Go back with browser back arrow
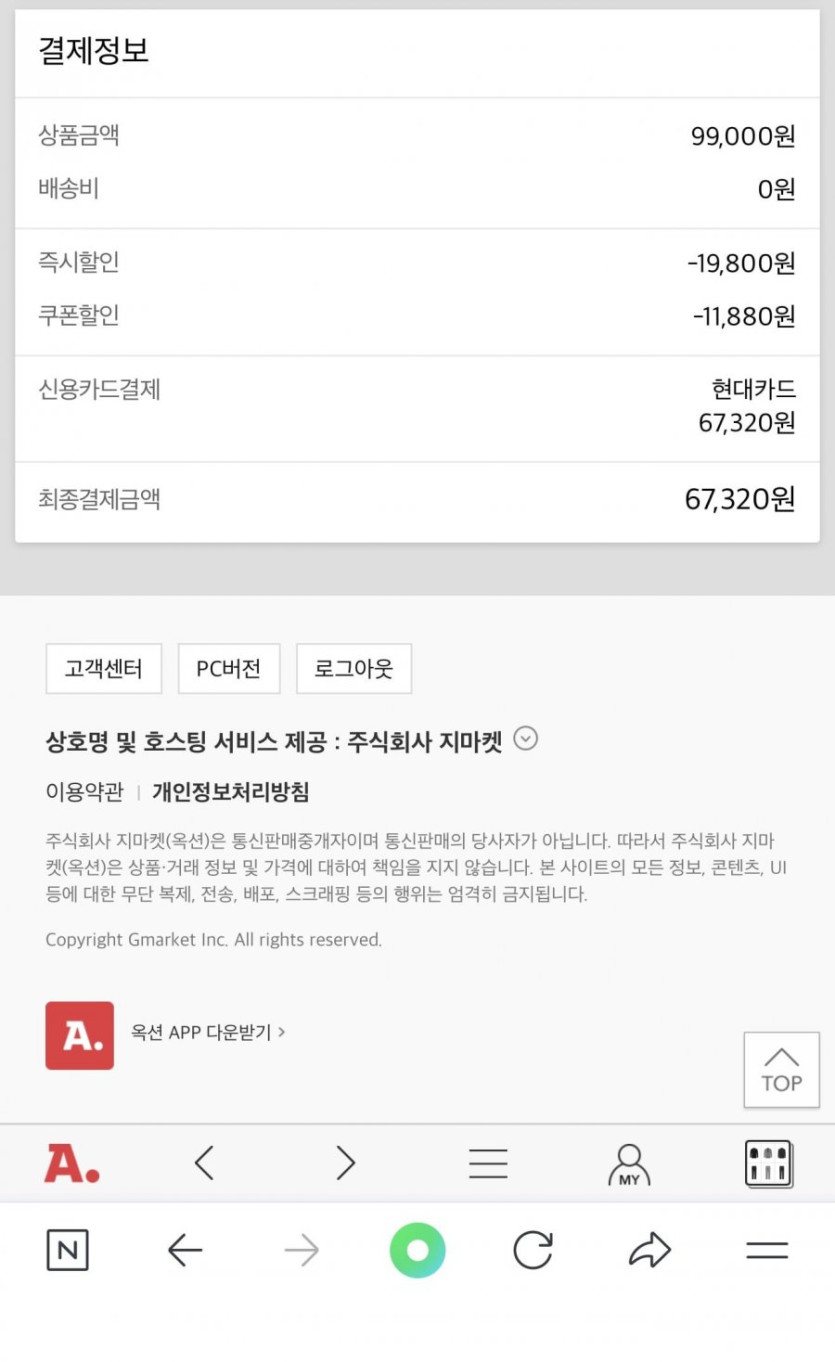Viewport: 835px width, 1362px height. pyautogui.click(x=185, y=1250)
